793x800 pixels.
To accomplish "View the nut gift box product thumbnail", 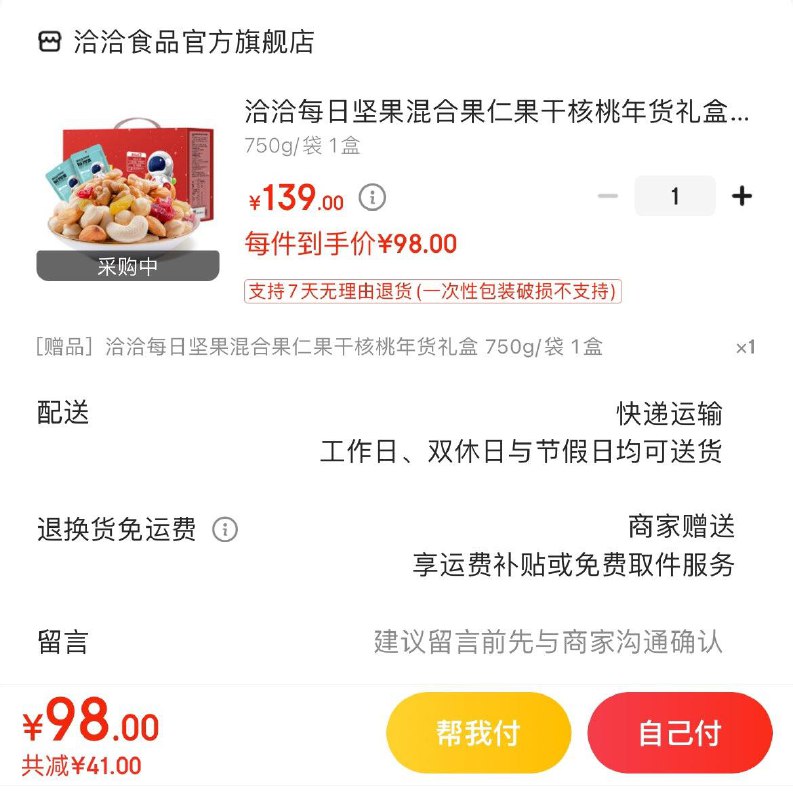I will (126, 185).
